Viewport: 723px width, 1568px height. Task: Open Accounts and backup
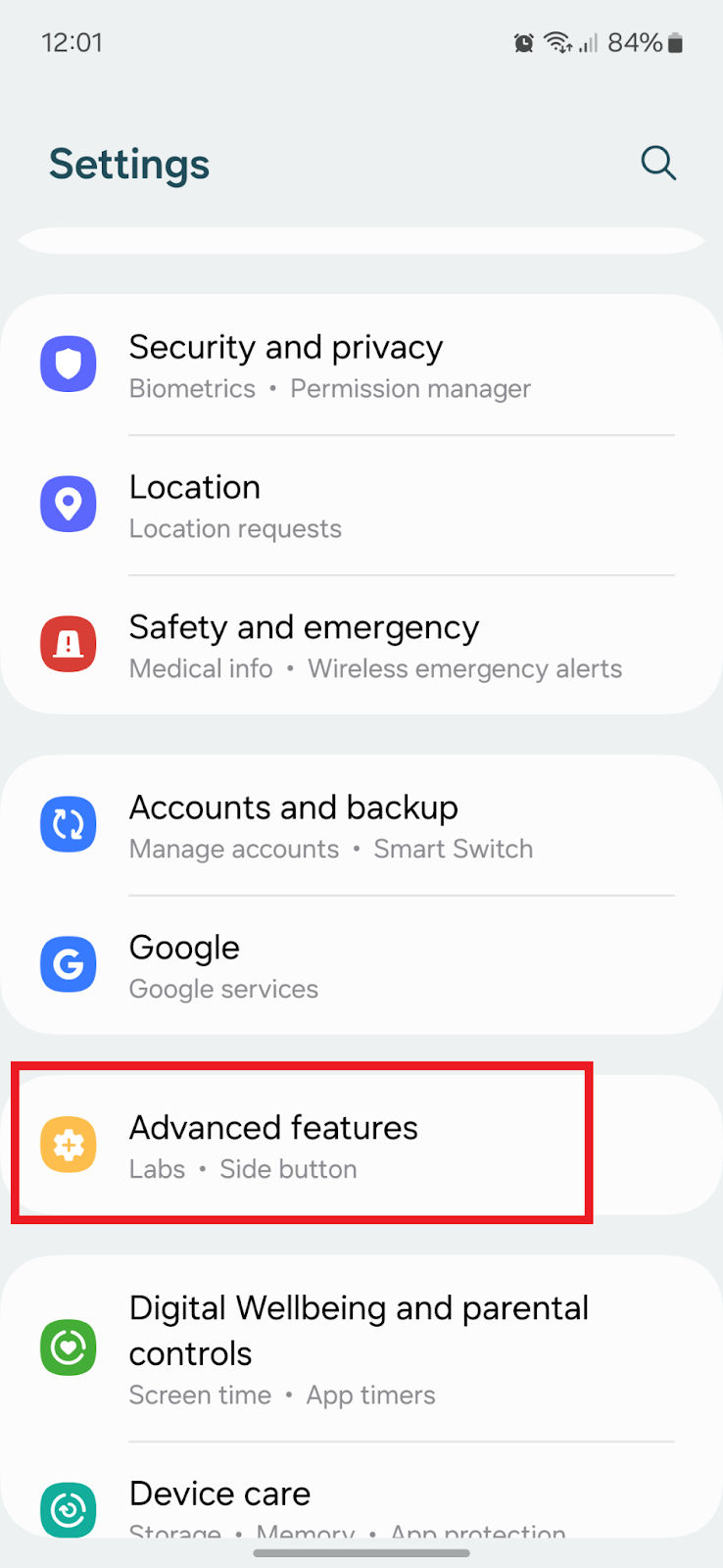point(361,826)
